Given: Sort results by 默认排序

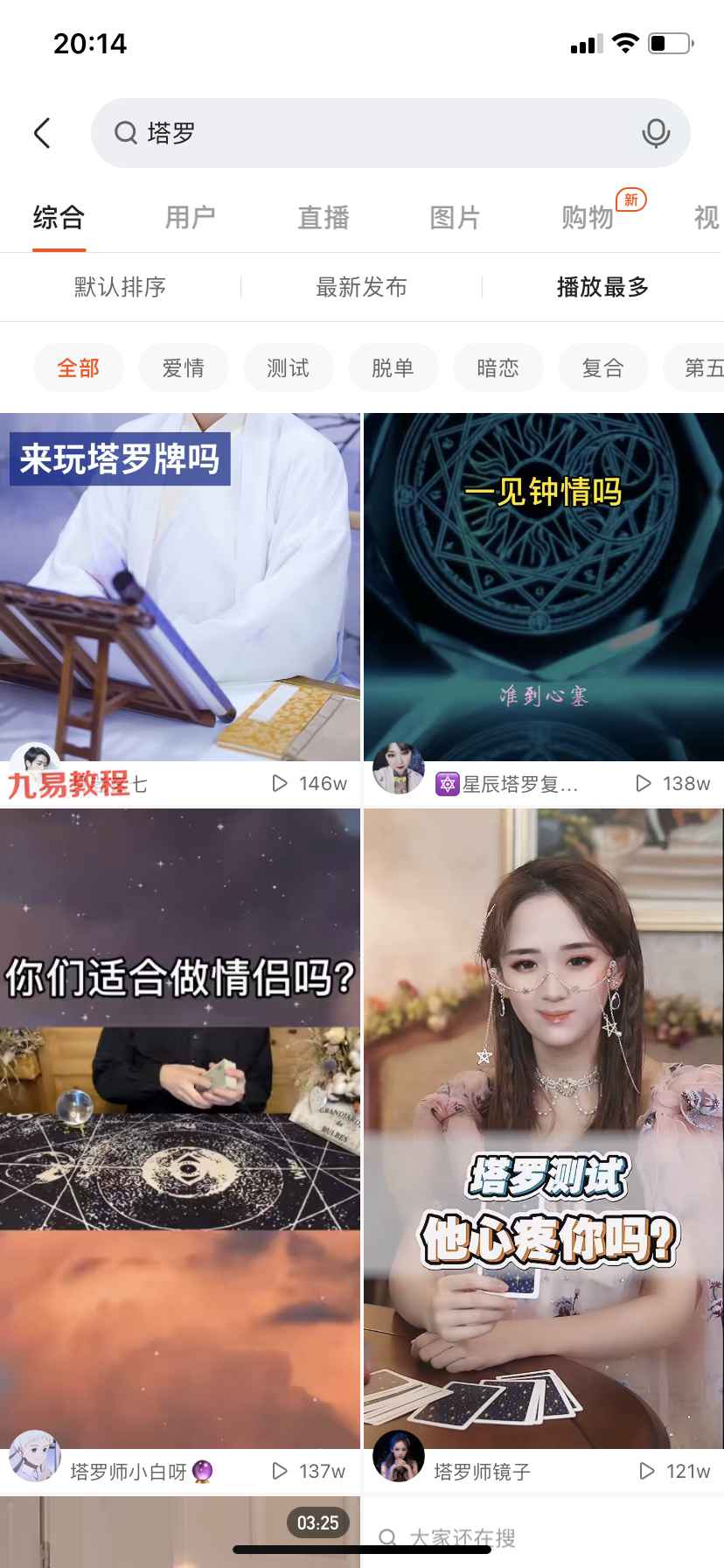Looking at the screenshot, I should (120, 287).
